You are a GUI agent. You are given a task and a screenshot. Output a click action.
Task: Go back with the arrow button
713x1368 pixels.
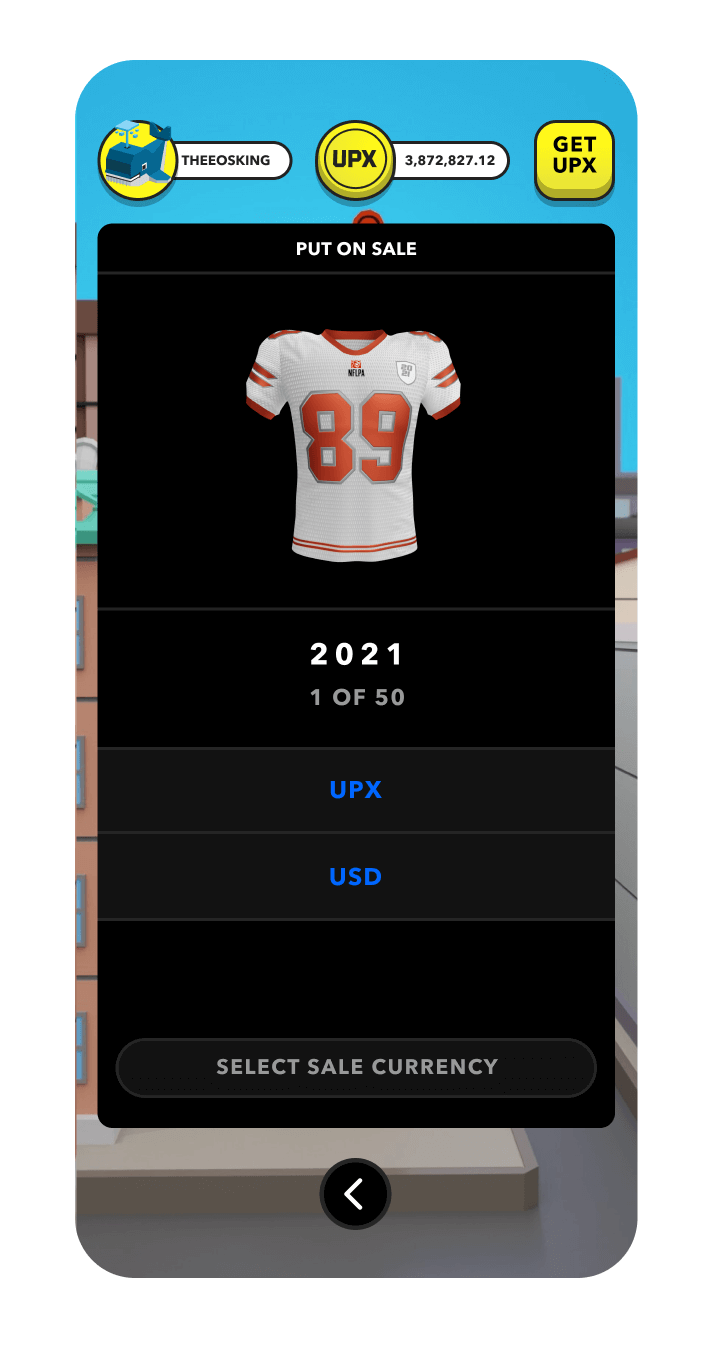[x=355, y=1193]
